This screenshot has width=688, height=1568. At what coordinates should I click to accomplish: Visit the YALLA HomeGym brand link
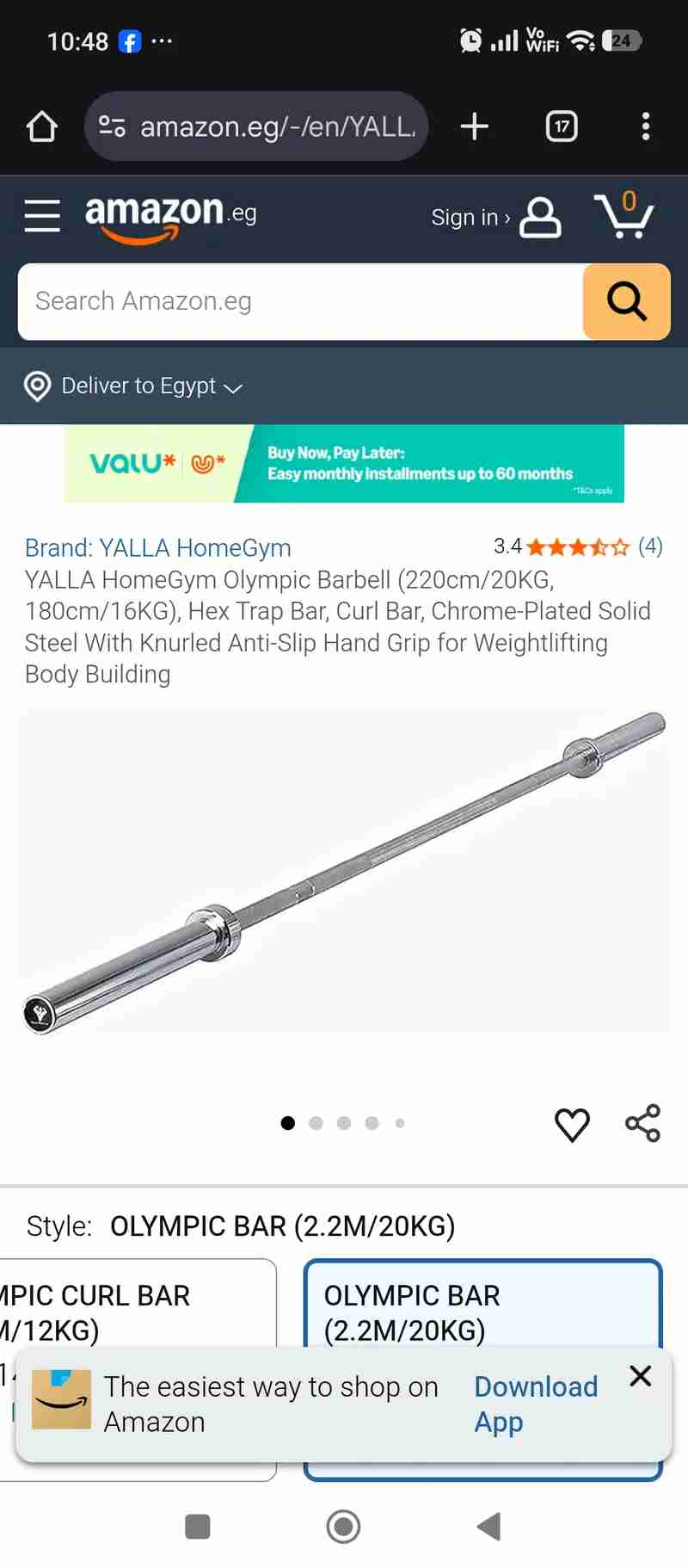click(x=158, y=547)
